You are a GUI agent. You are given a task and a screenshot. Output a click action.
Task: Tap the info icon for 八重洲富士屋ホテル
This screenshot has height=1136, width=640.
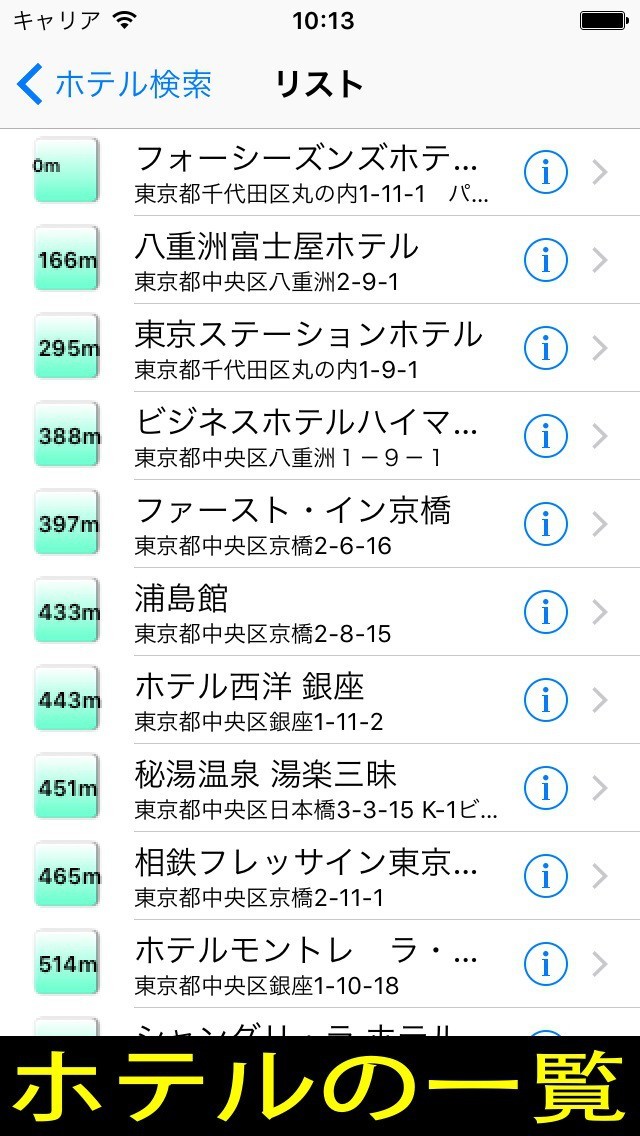545,260
